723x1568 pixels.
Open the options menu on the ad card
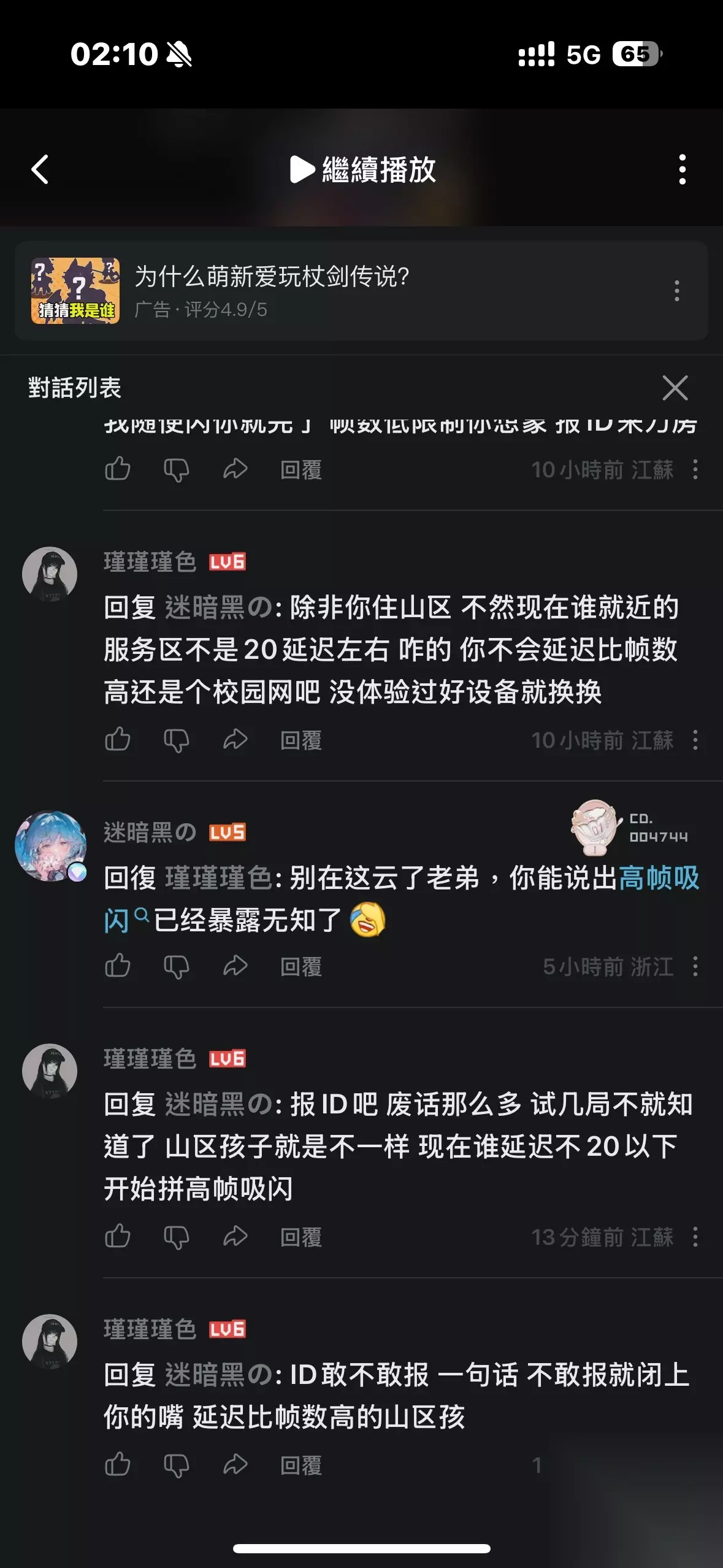point(677,291)
